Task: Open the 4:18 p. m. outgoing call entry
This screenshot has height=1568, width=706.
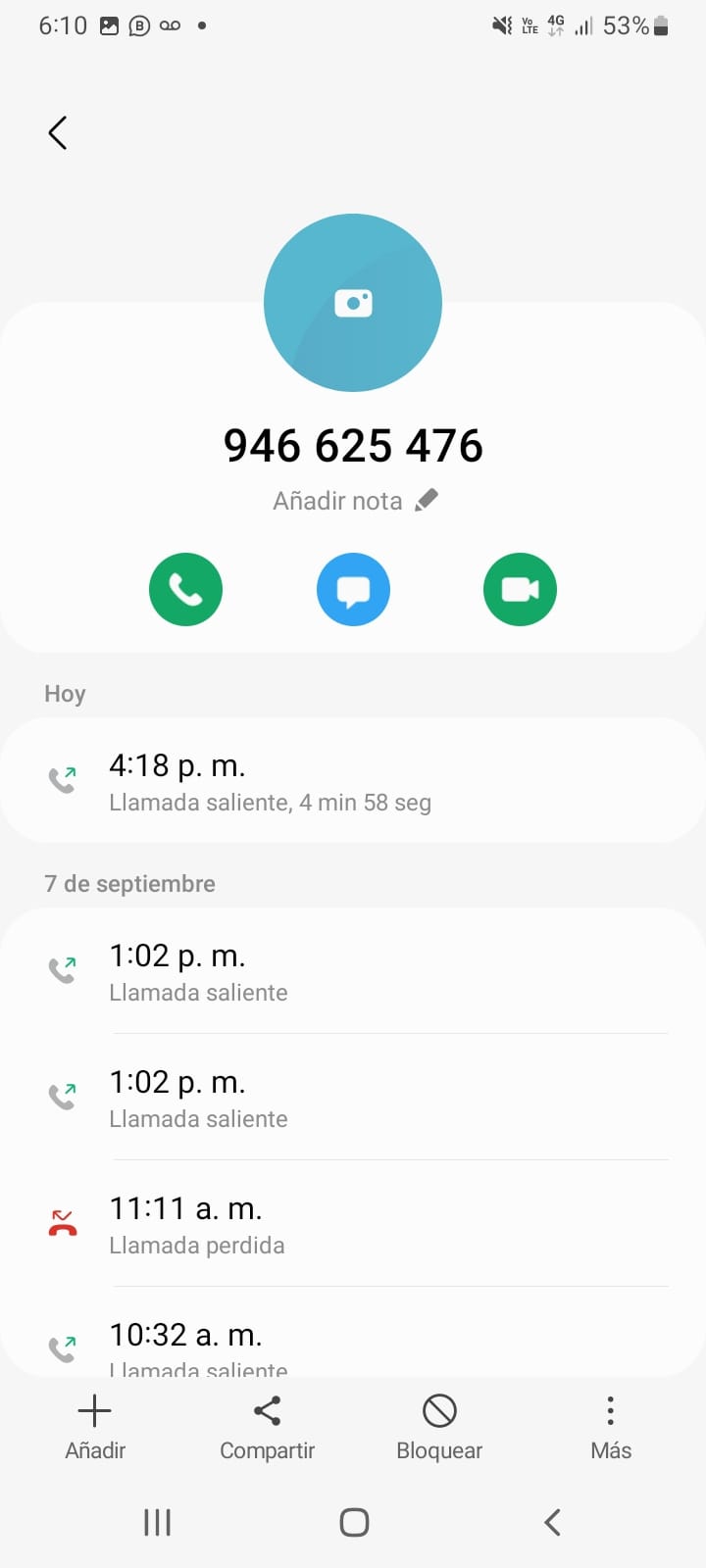Action: 353,781
